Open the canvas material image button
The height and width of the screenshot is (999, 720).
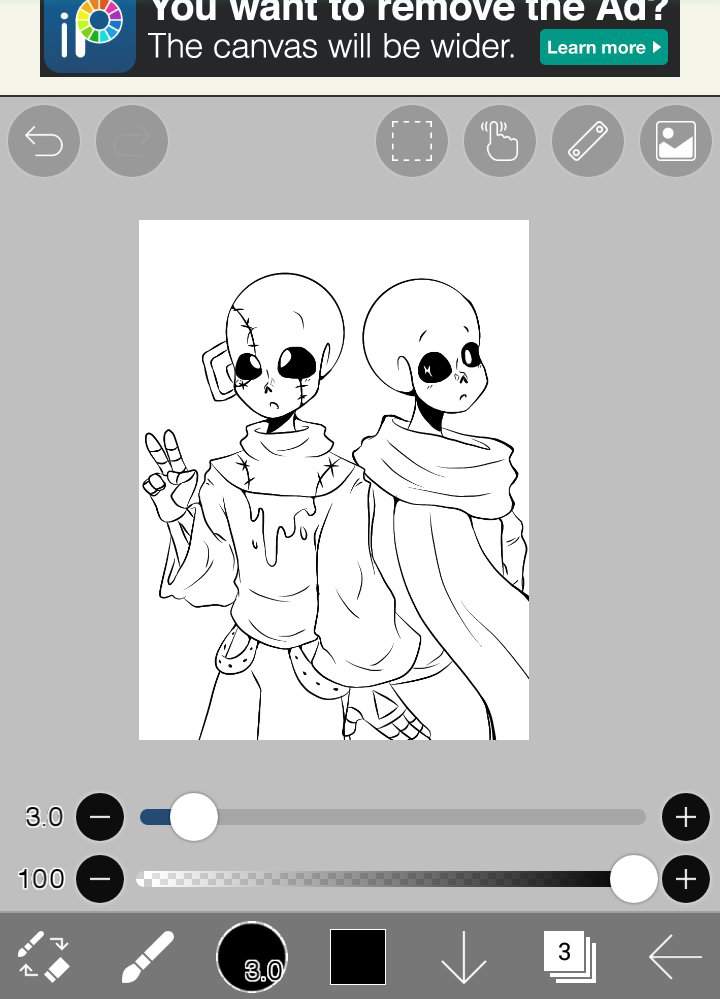click(676, 142)
